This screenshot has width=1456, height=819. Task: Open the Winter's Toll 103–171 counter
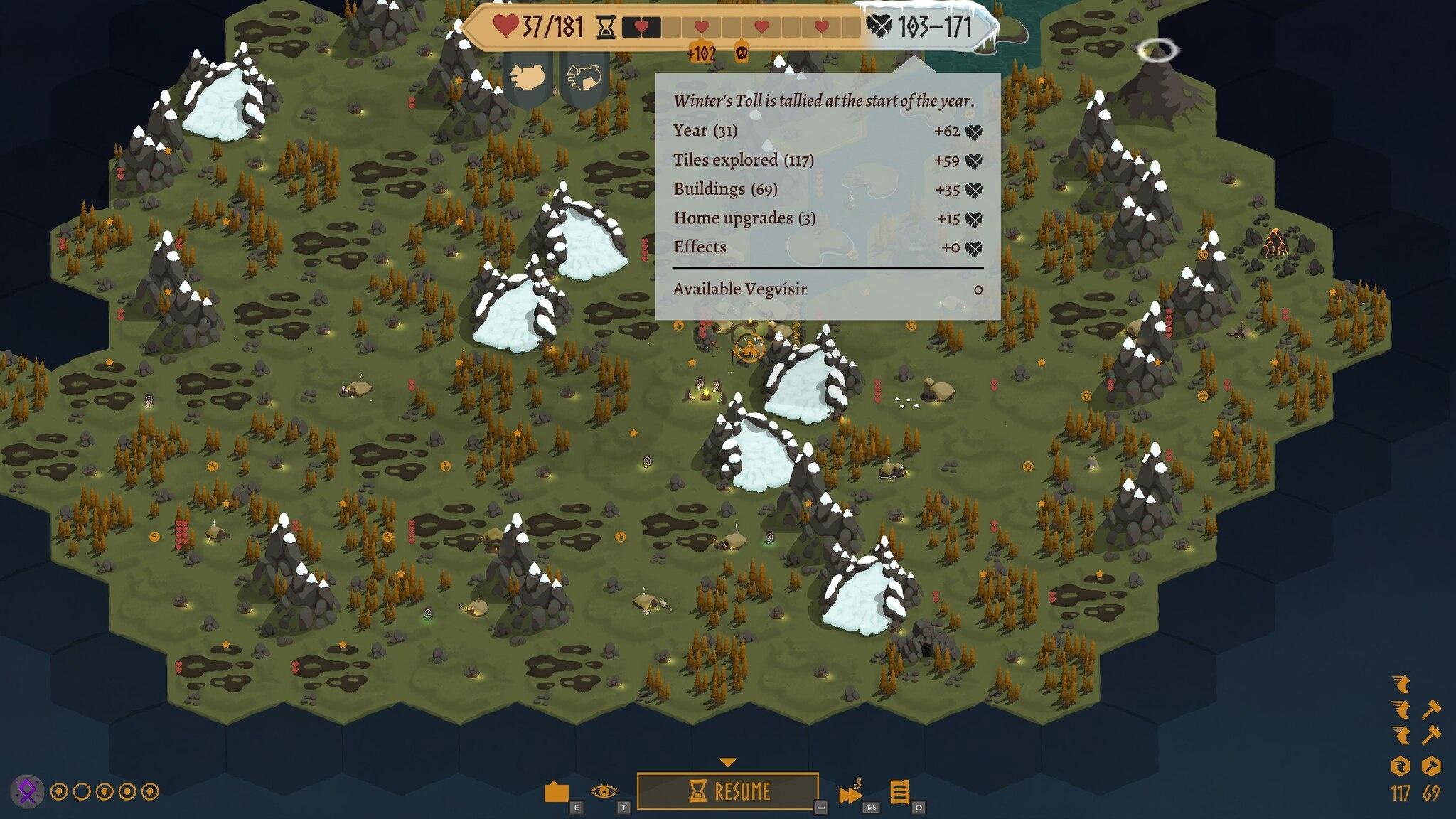point(921,27)
